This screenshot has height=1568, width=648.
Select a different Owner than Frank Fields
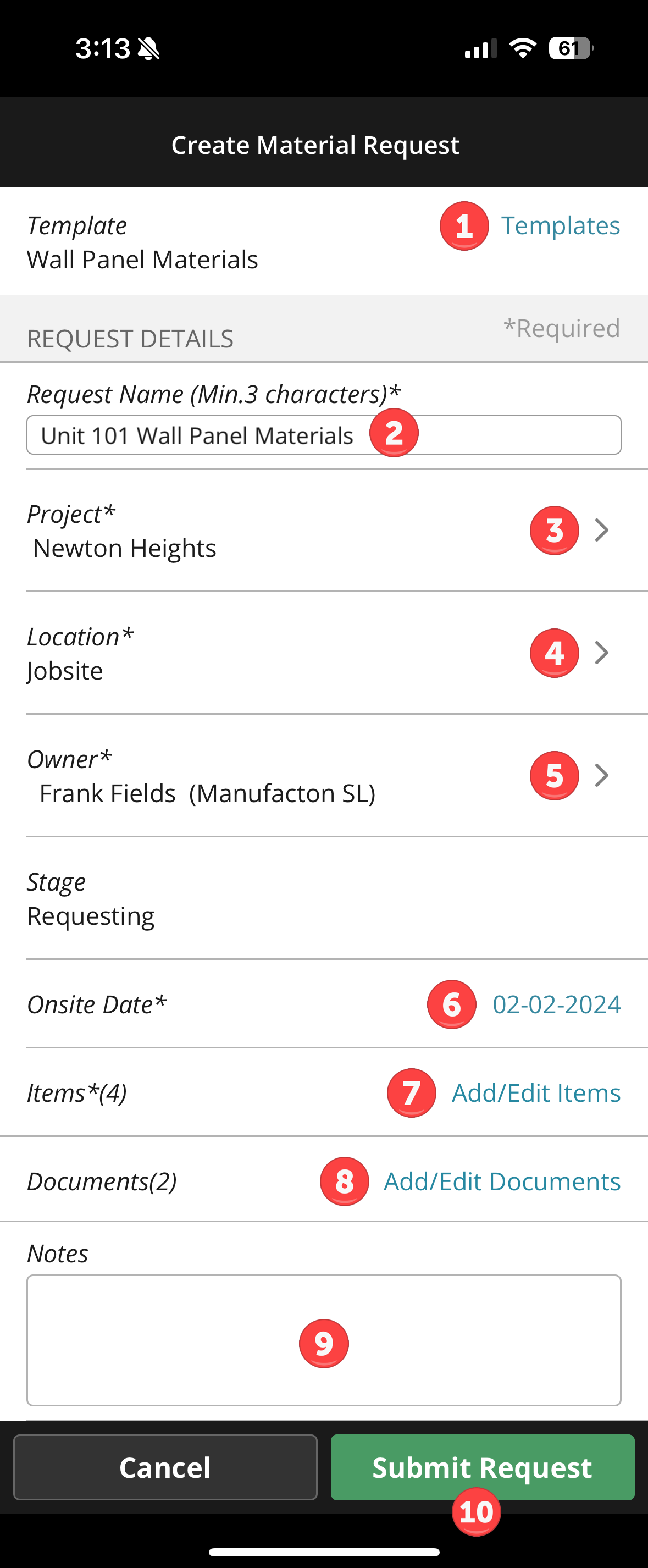(x=601, y=775)
